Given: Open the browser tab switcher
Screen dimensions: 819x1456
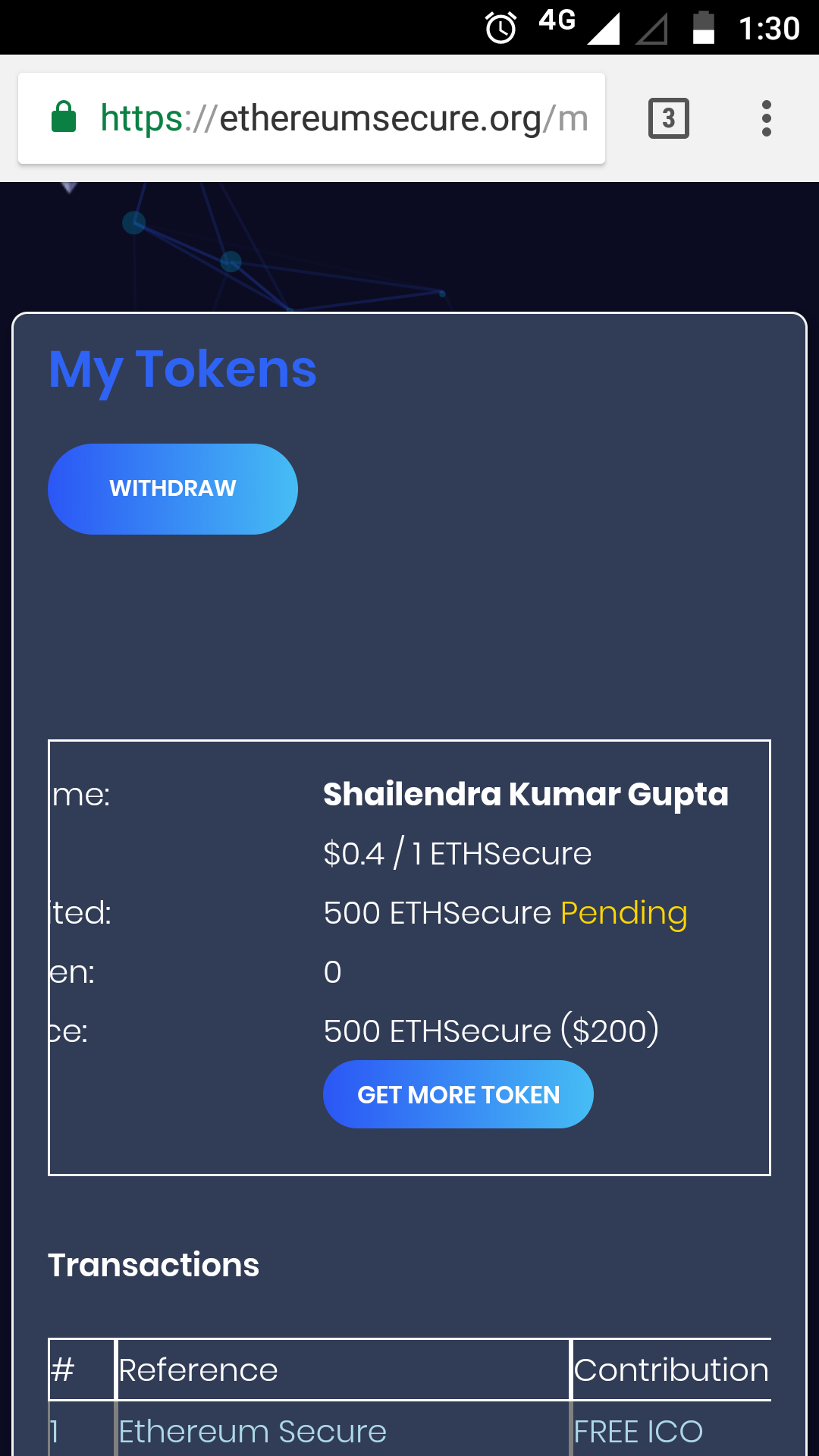Looking at the screenshot, I should (x=668, y=118).
